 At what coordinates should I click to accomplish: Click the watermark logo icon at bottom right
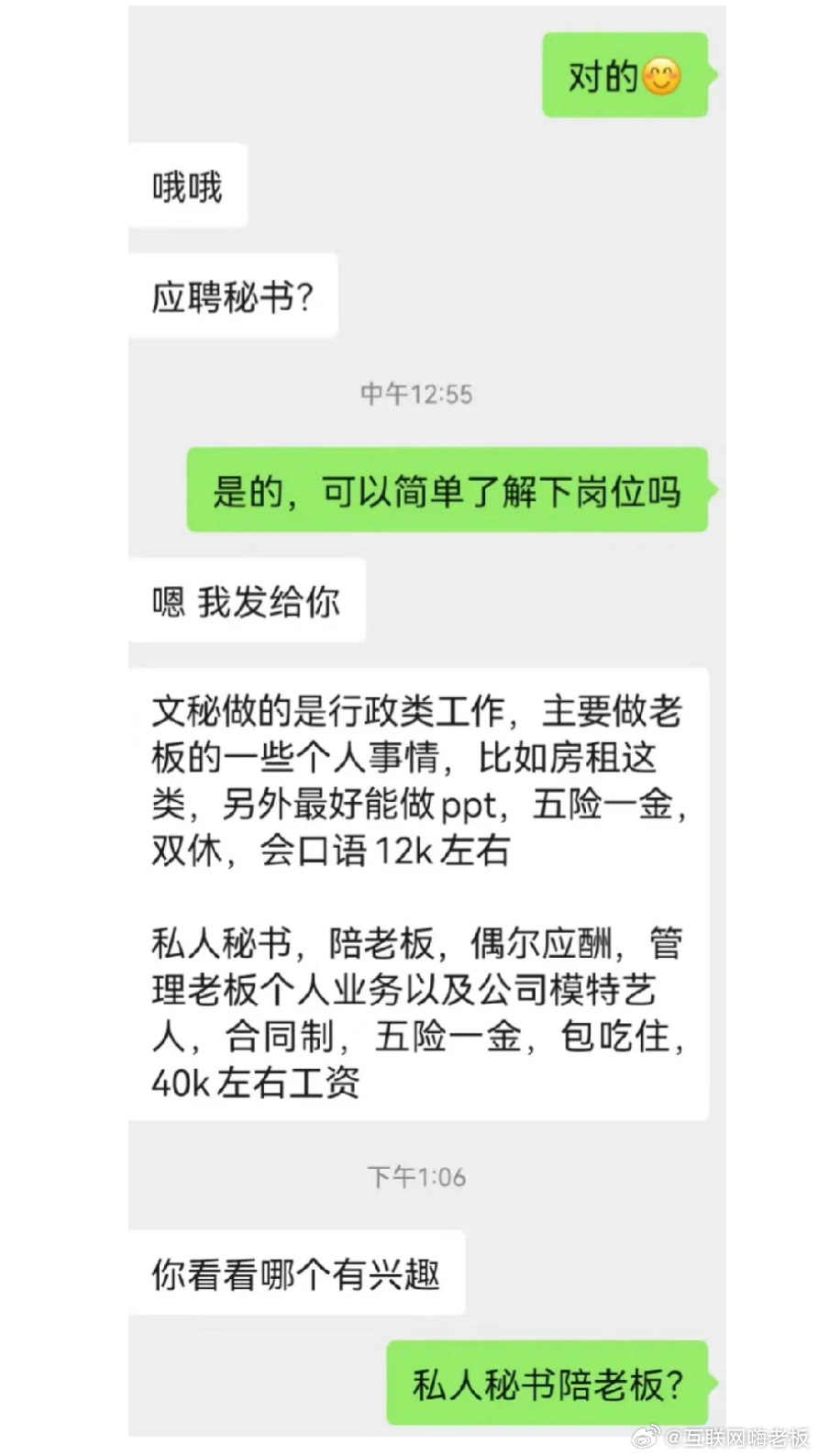click(x=648, y=1435)
